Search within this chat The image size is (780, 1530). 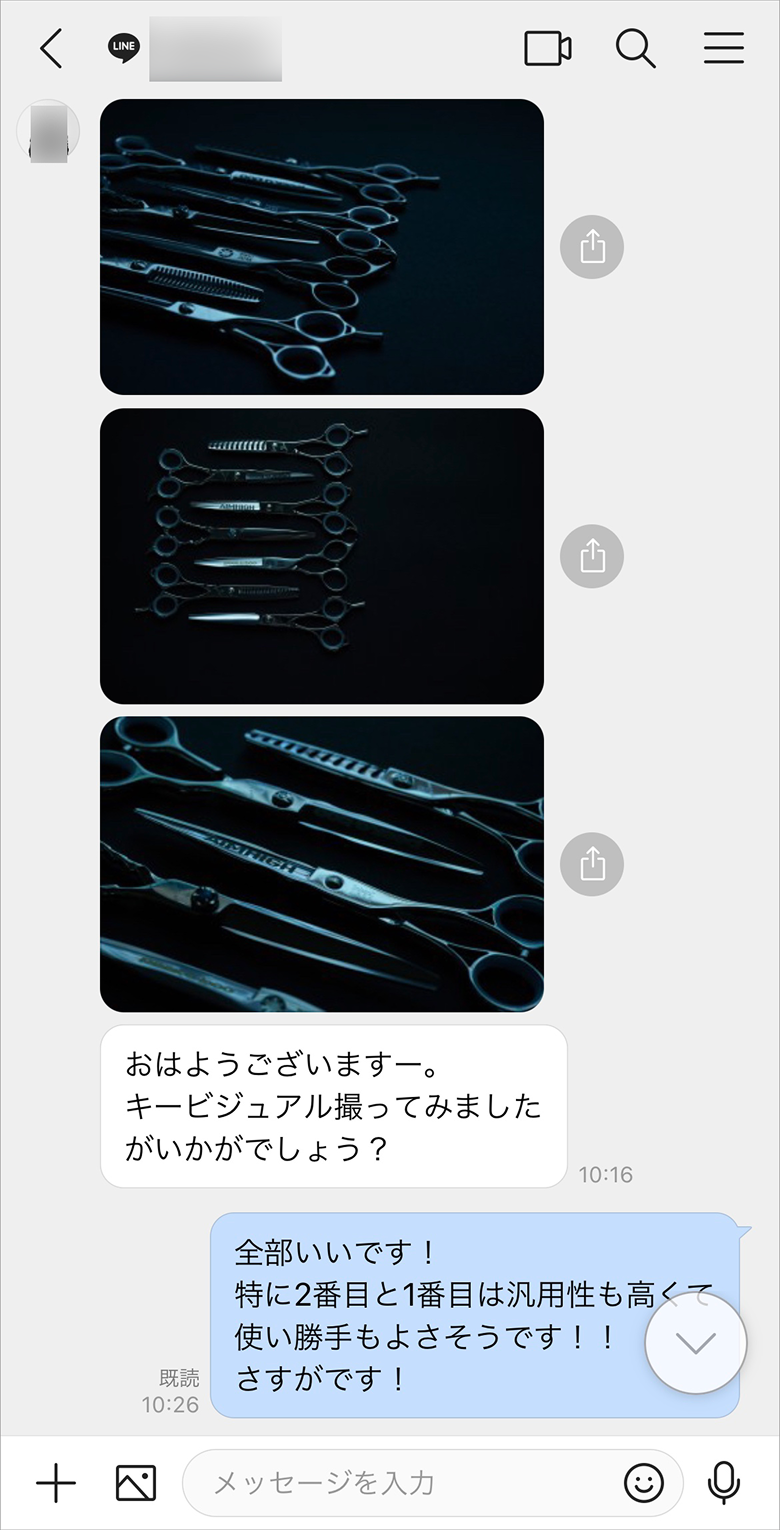click(x=635, y=48)
